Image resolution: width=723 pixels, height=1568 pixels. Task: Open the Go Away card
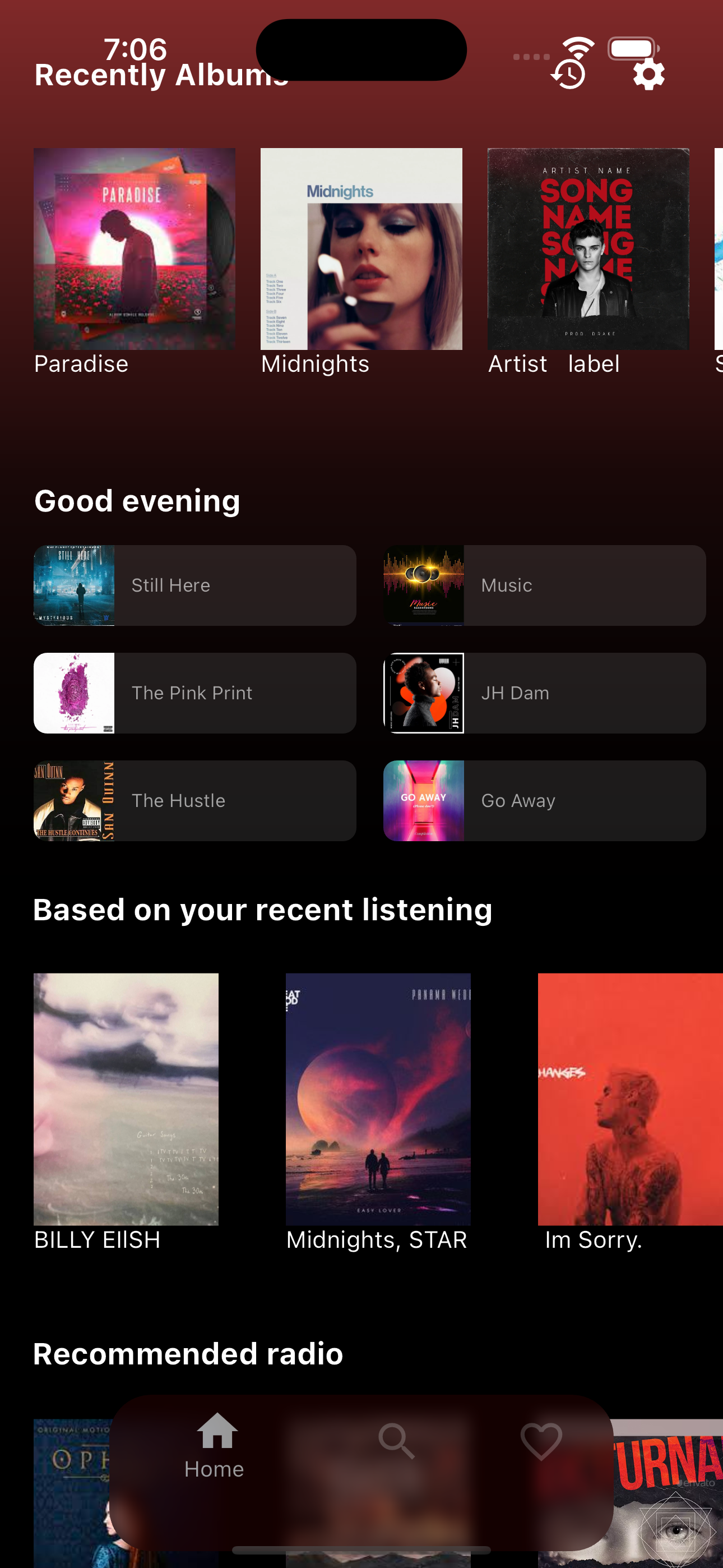544,800
